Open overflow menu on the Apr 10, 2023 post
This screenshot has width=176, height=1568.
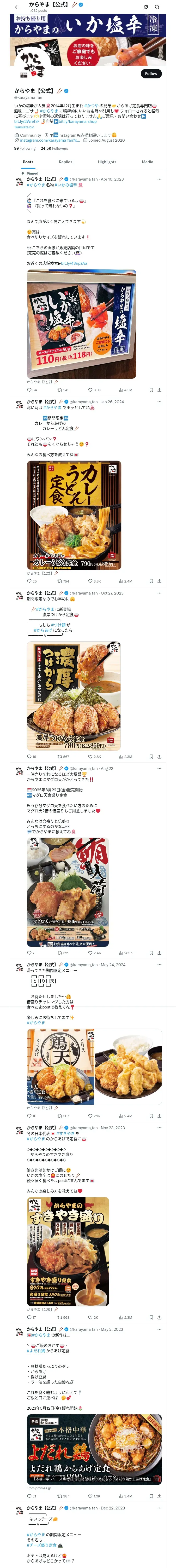(159, 180)
